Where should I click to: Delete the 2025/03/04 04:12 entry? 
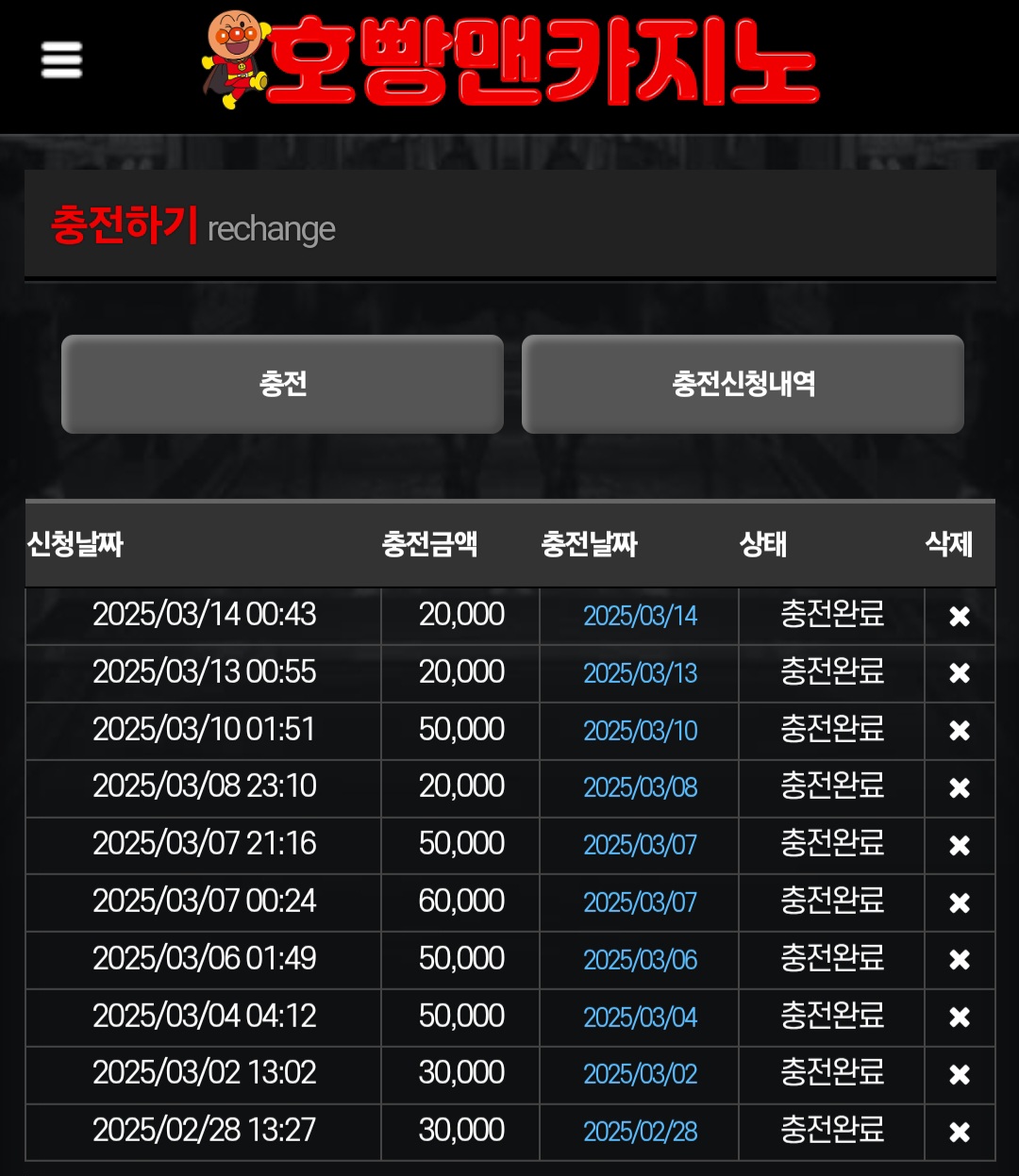tap(959, 1018)
